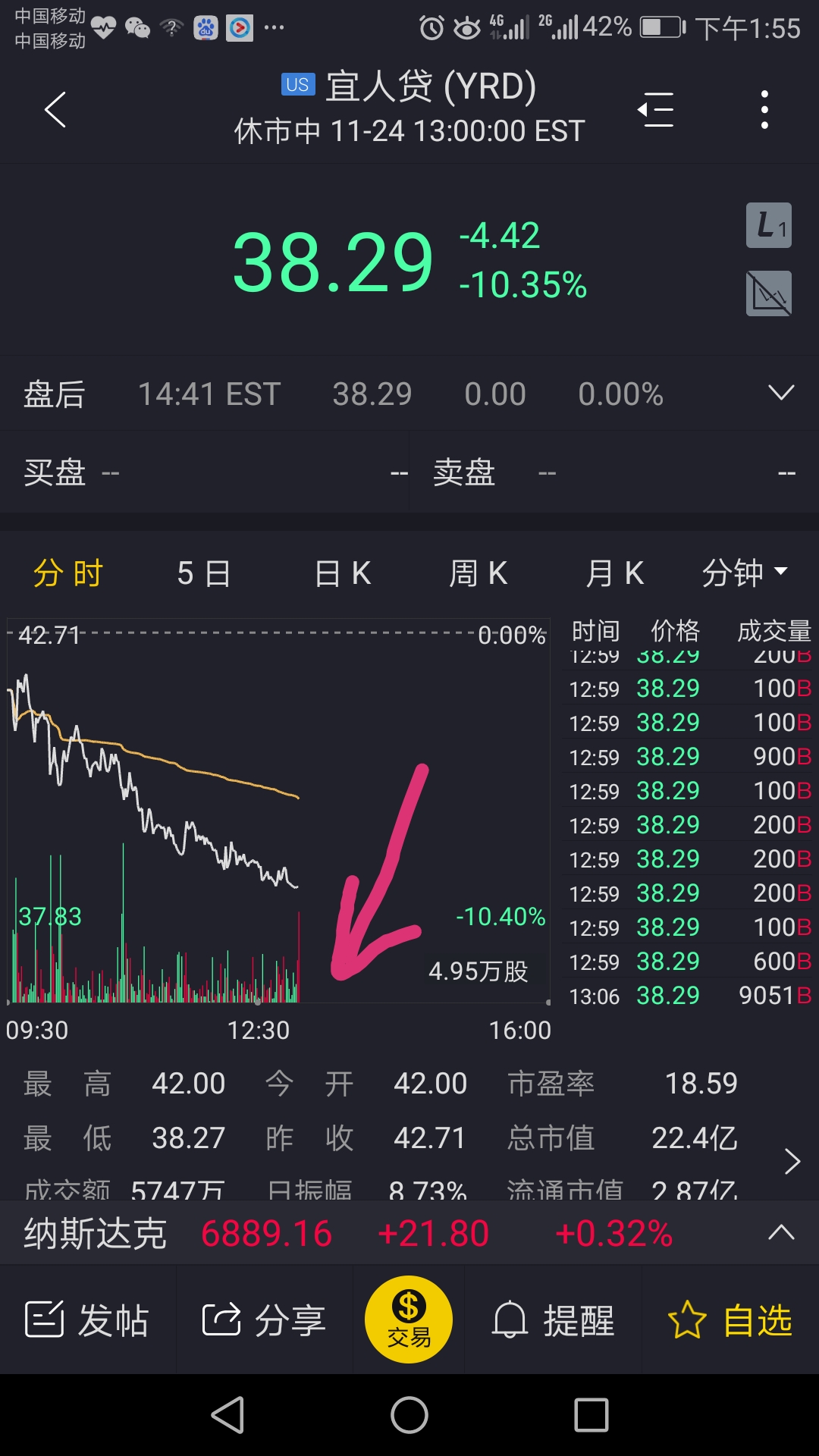Viewport: 819px width, 1456px height.
Task: Open the 分钟 interval dropdown
Action: tap(745, 573)
